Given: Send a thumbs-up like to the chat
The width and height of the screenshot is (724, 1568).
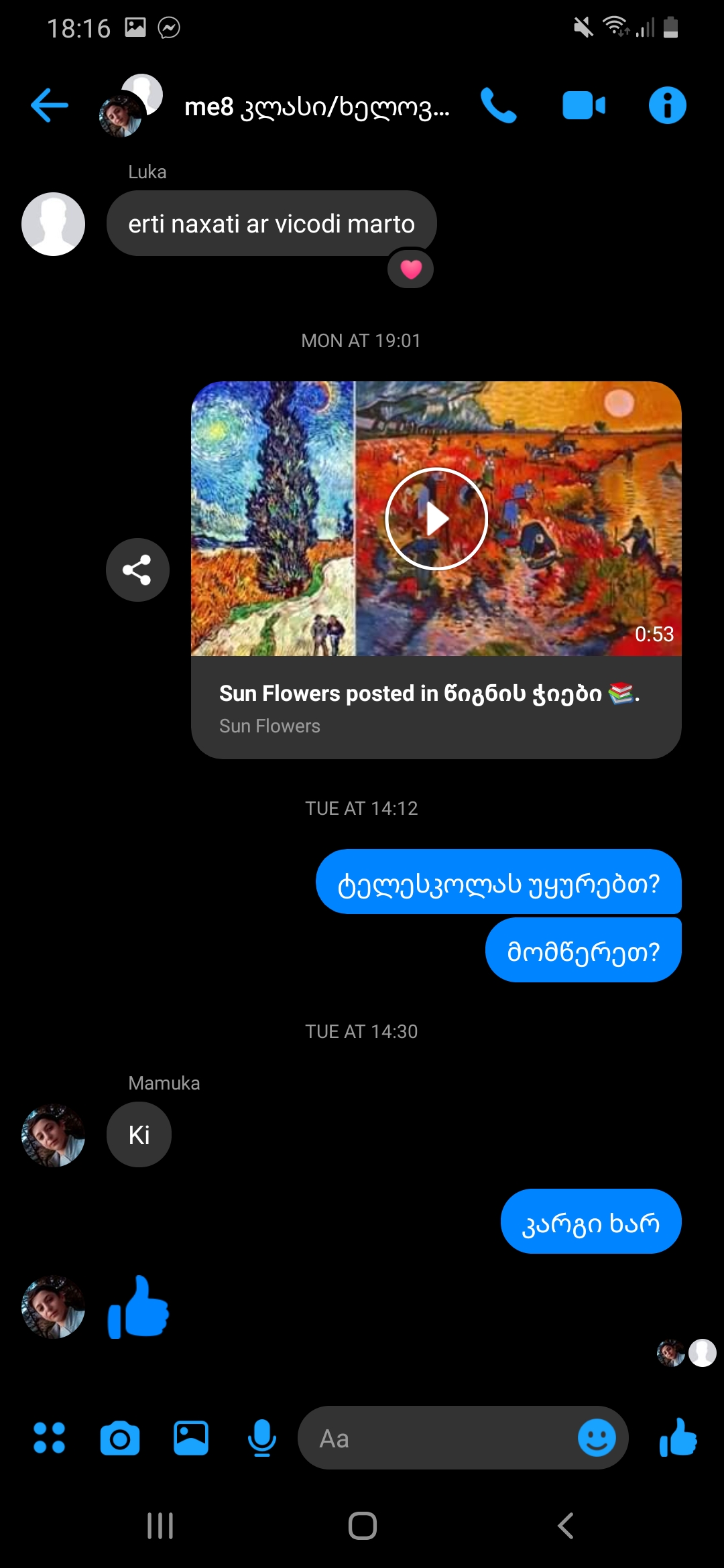Looking at the screenshot, I should [678, 1438].
